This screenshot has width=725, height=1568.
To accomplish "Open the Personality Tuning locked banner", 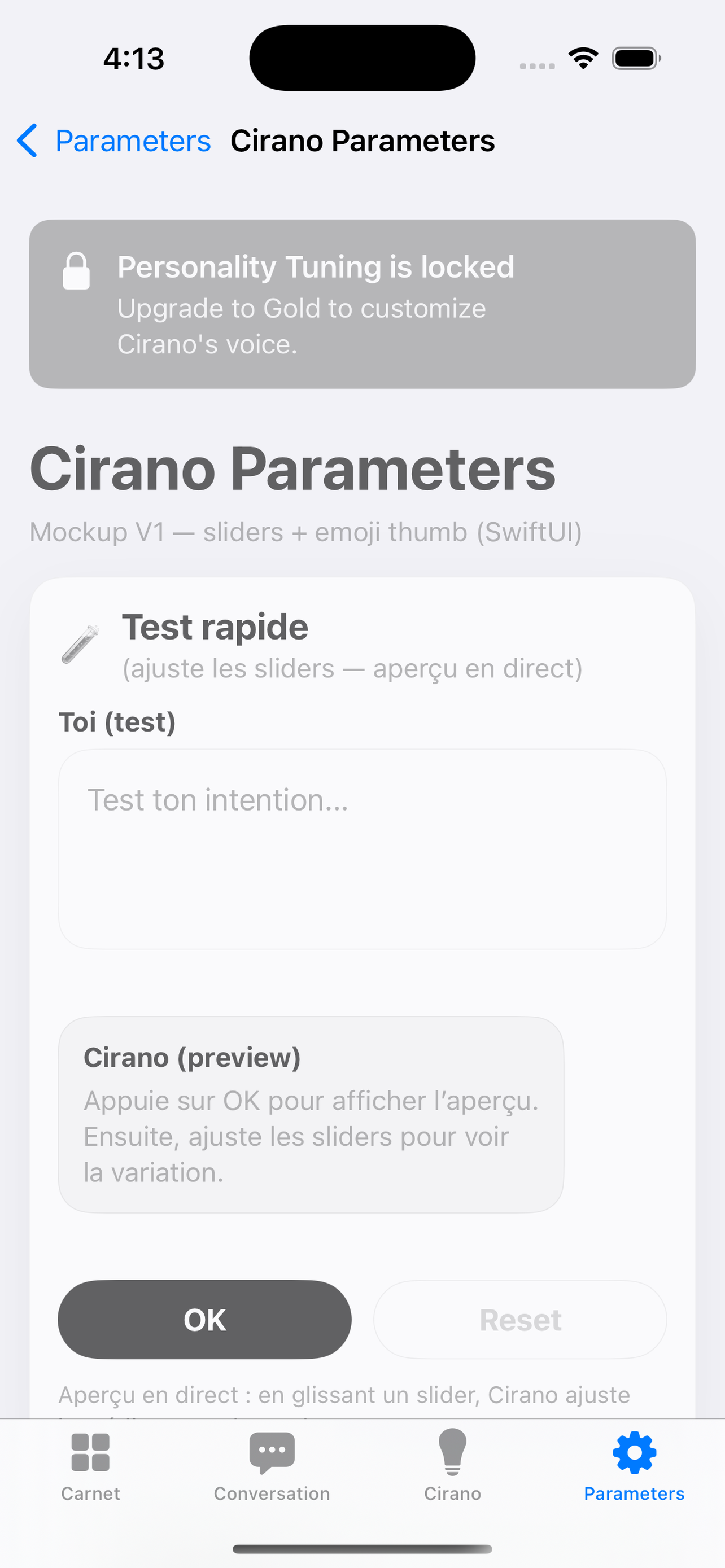I will point(362,304).
